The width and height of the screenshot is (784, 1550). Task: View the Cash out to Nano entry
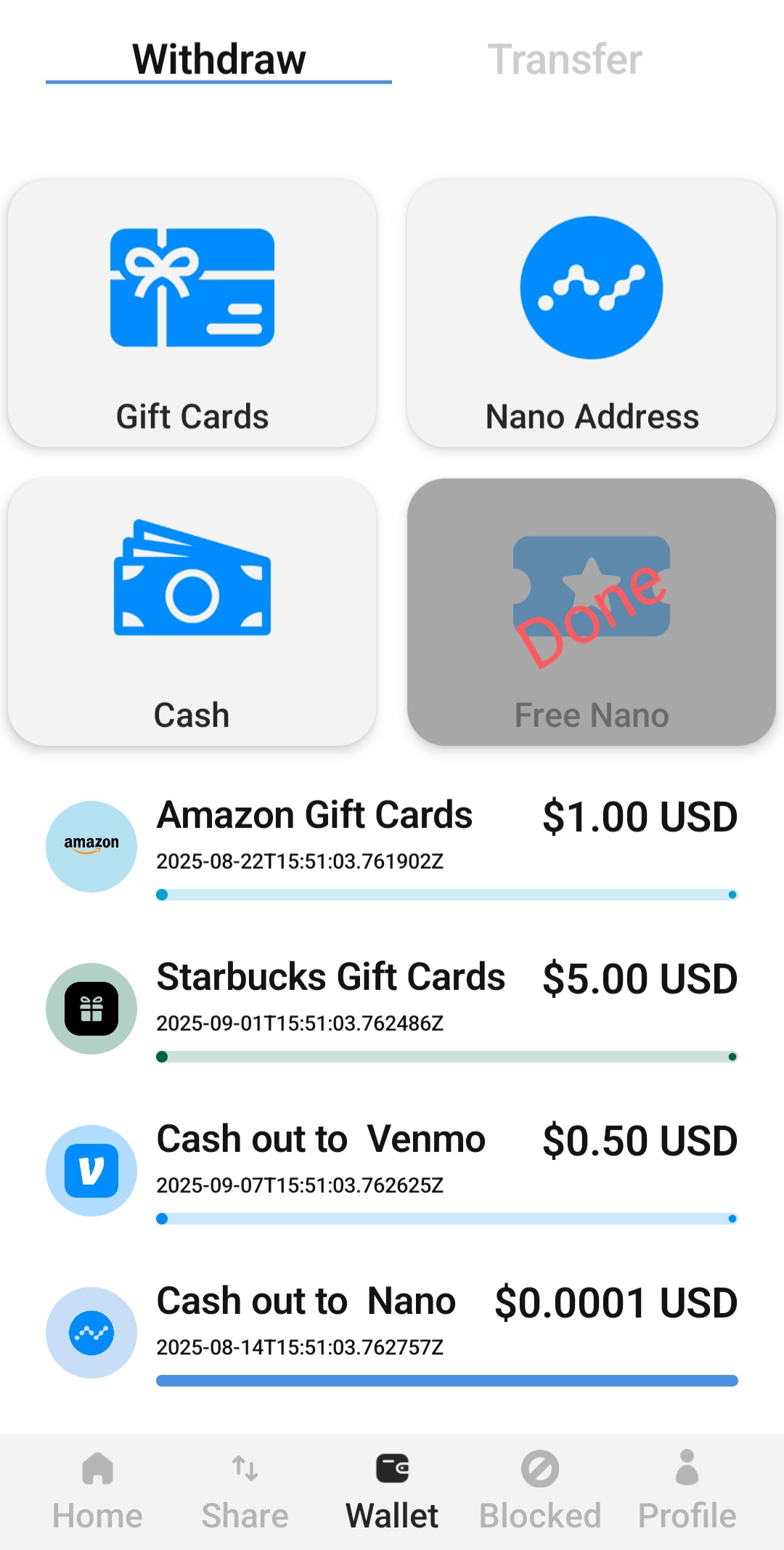coord(392,1332)
